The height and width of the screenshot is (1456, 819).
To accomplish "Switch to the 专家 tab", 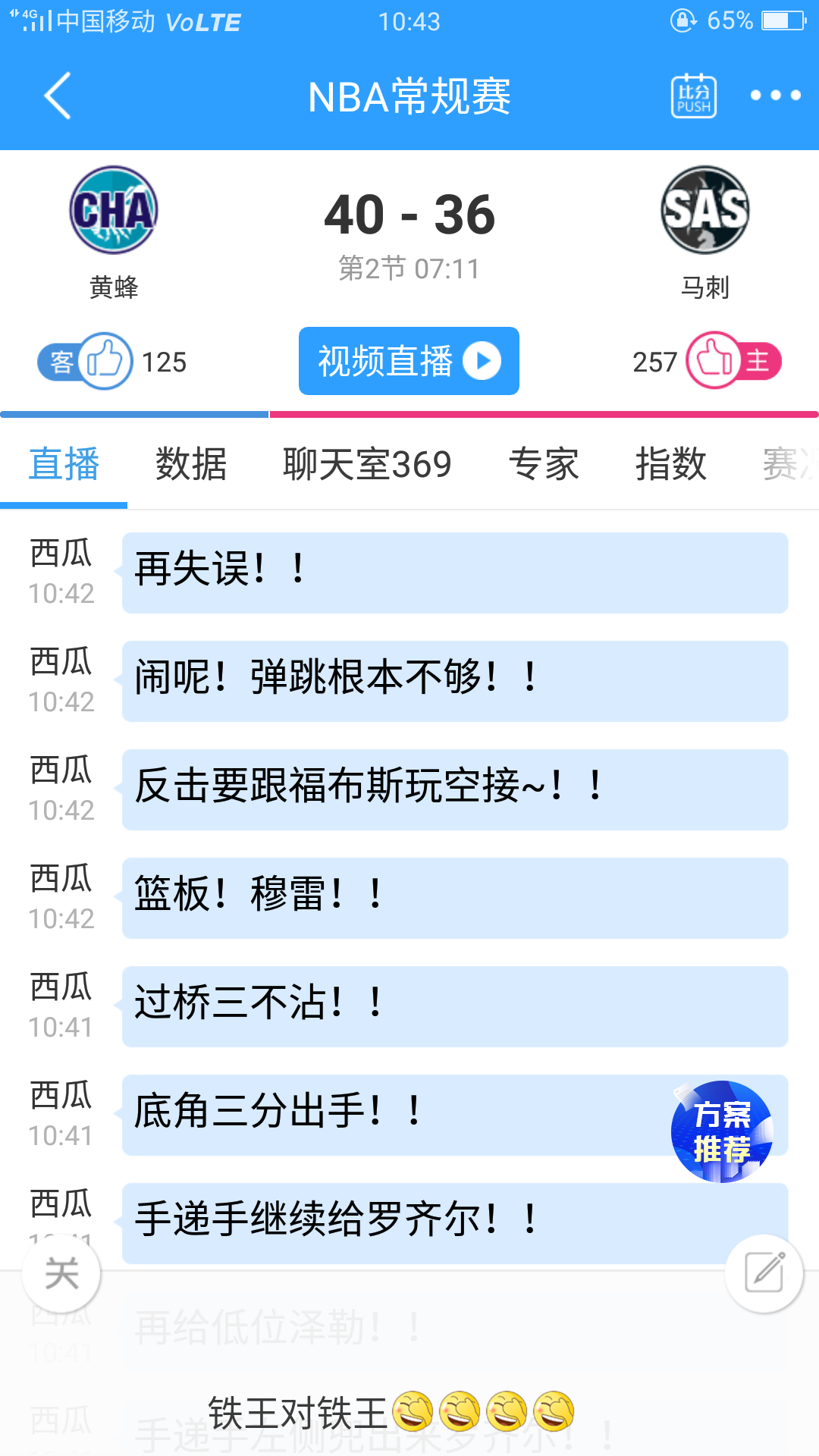I will pos(544,464).
